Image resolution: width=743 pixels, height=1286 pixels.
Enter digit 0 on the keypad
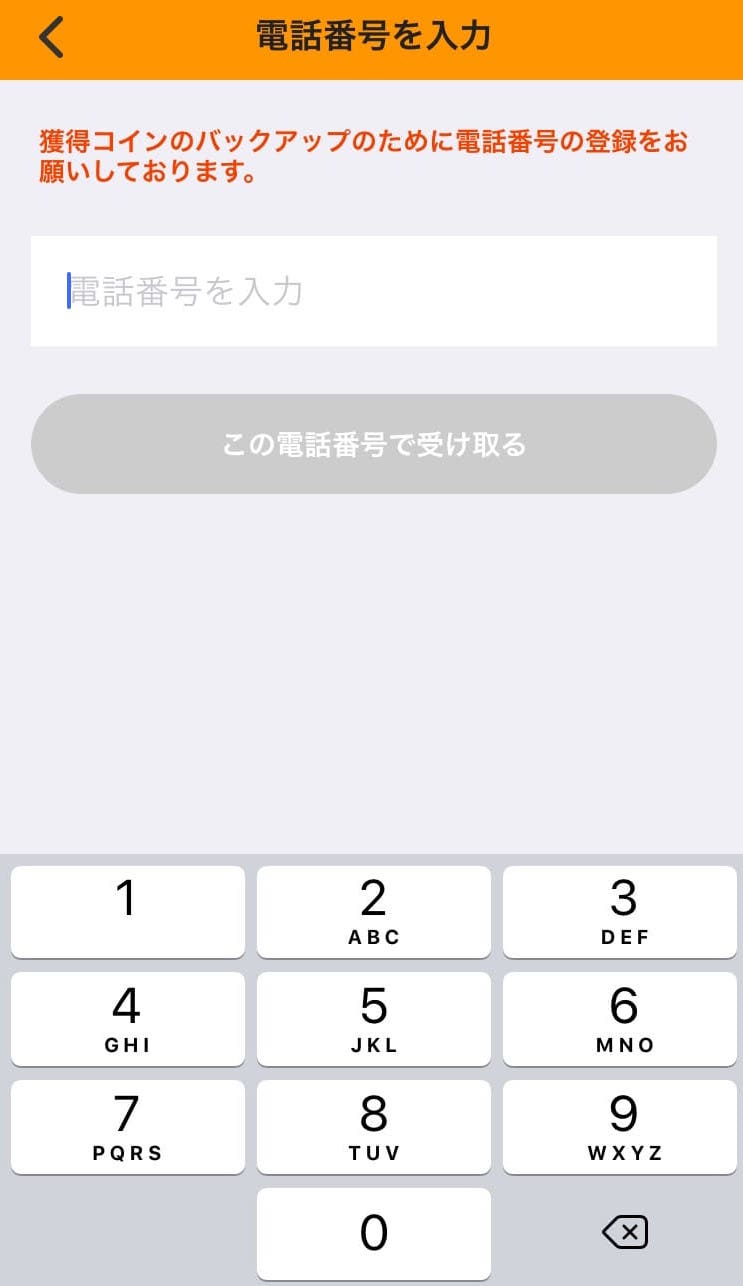coord(373,1233)
